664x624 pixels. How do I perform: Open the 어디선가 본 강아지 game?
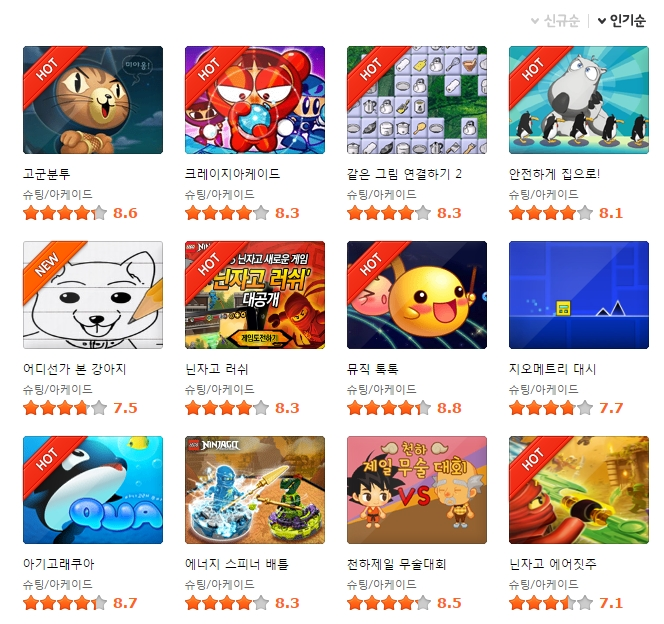coord(92,295)
